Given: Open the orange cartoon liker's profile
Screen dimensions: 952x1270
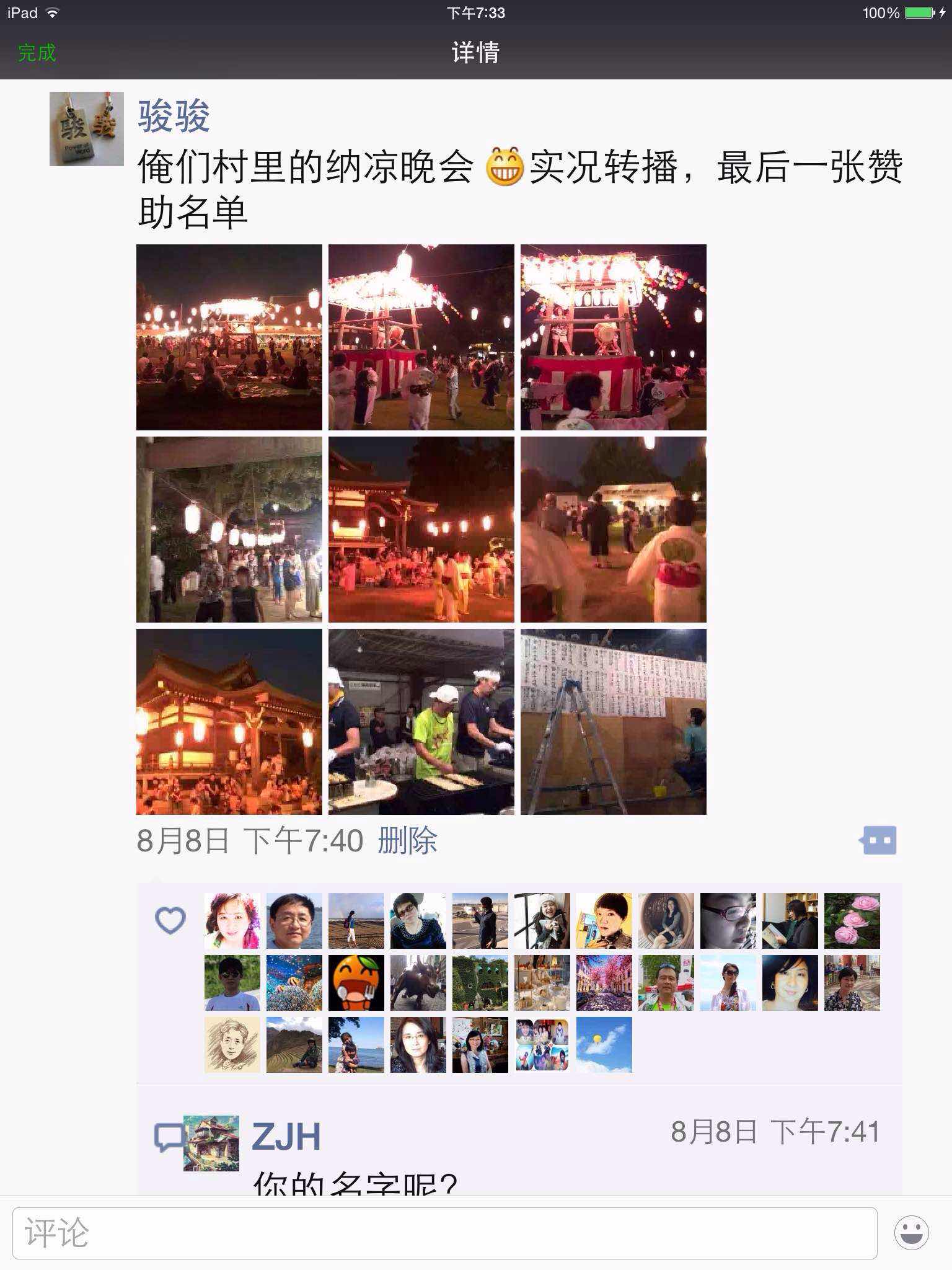Looking at the screenshot, I should click(356, 983).
